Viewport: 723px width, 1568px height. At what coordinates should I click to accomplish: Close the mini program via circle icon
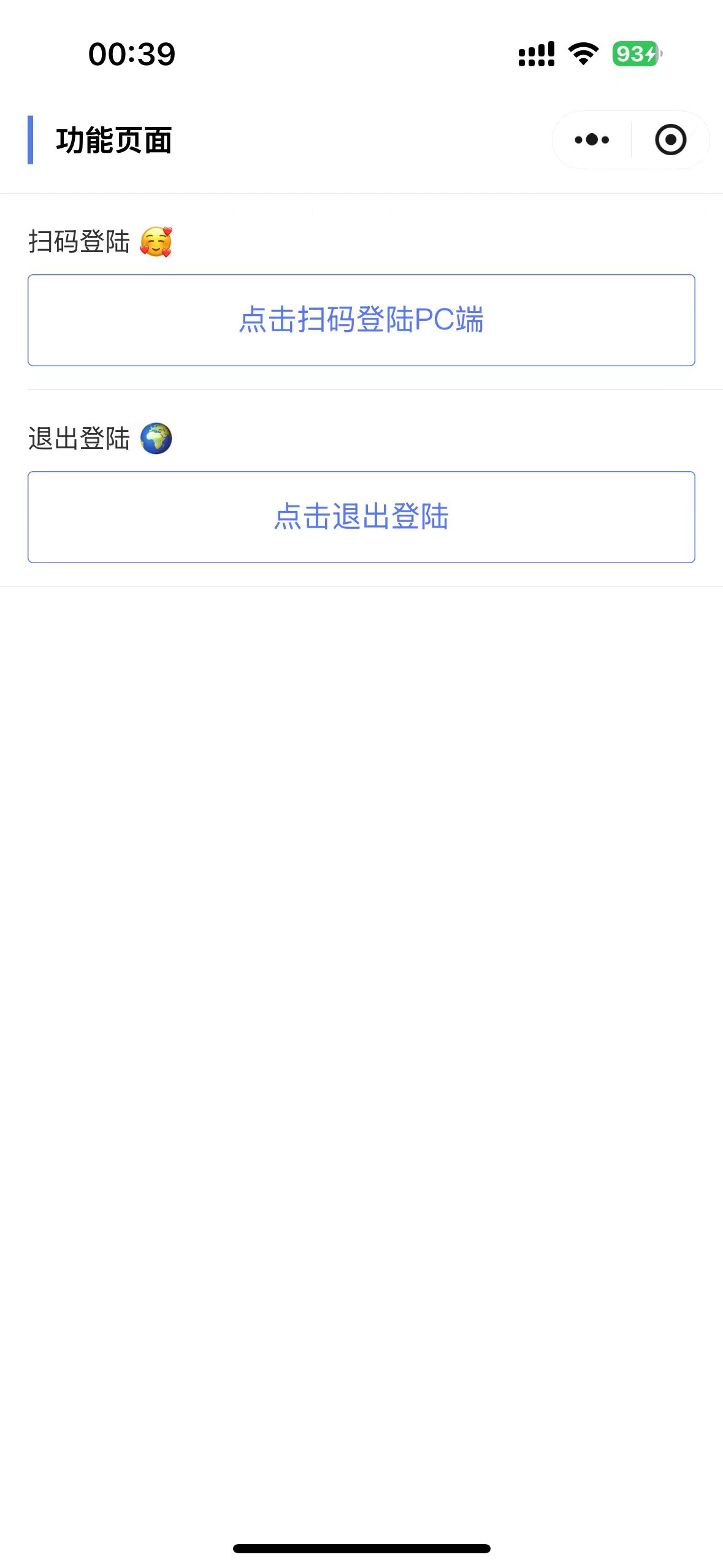coord(670,140)
